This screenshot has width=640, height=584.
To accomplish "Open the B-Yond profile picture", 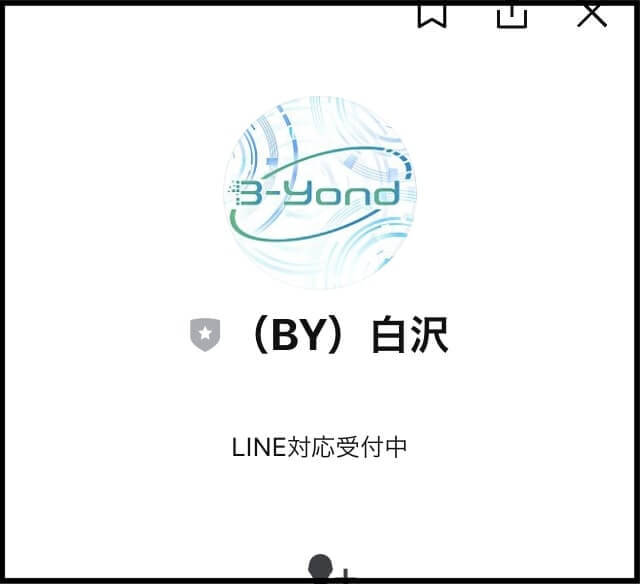I will pos(320,194).
